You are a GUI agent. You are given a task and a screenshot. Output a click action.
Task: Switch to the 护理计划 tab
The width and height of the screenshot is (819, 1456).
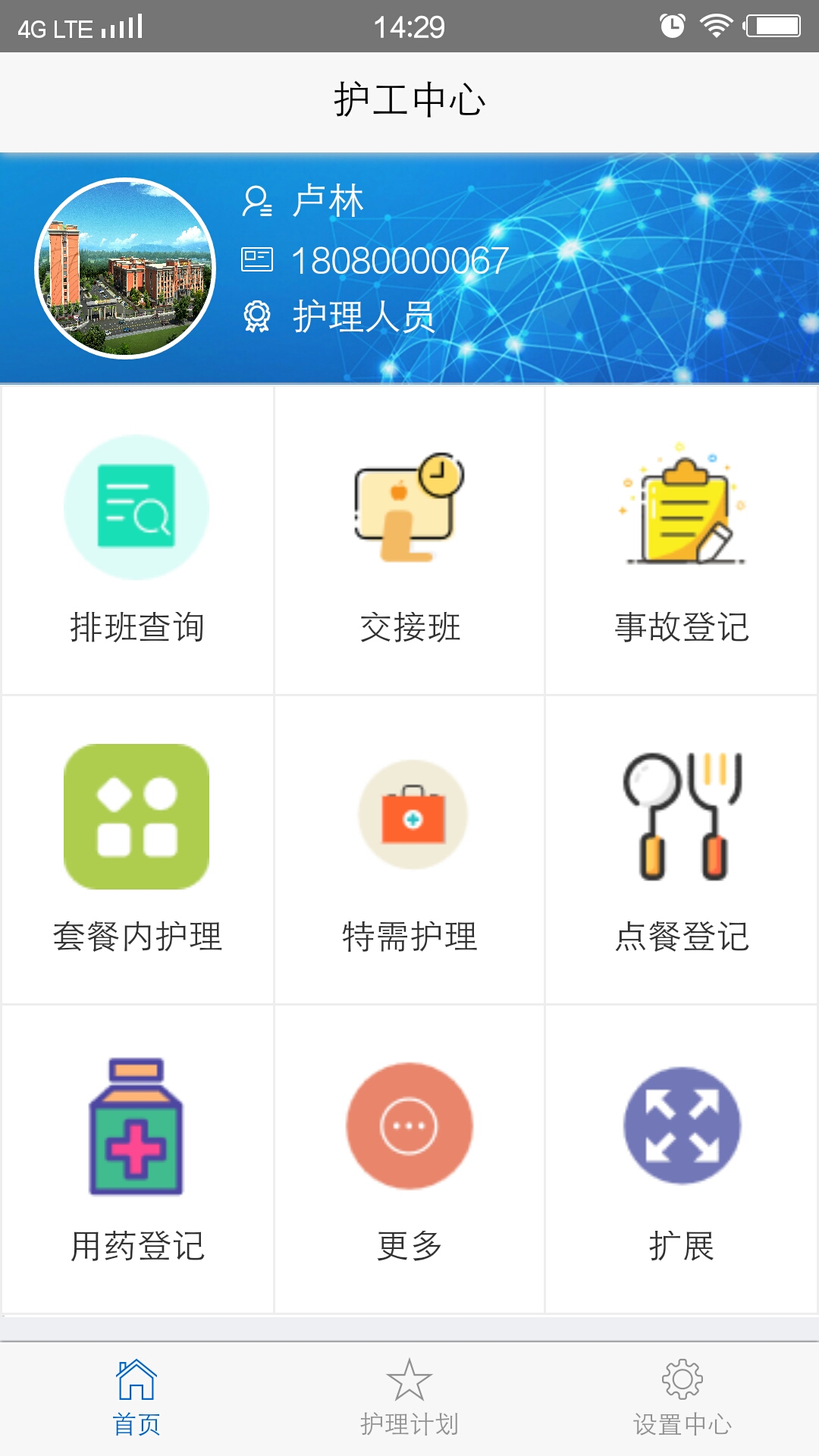409,1398
